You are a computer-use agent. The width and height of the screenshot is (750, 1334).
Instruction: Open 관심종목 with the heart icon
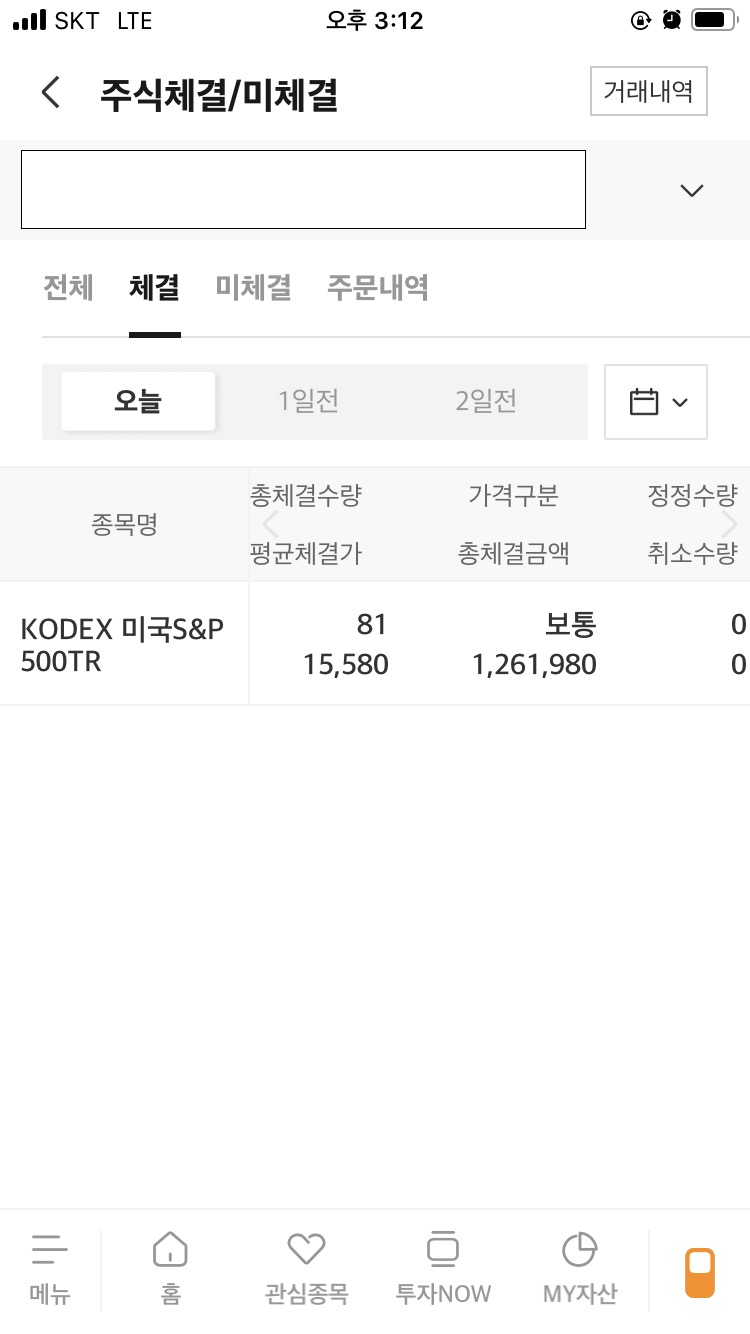pyautogui.click(x=305, y=1265)
